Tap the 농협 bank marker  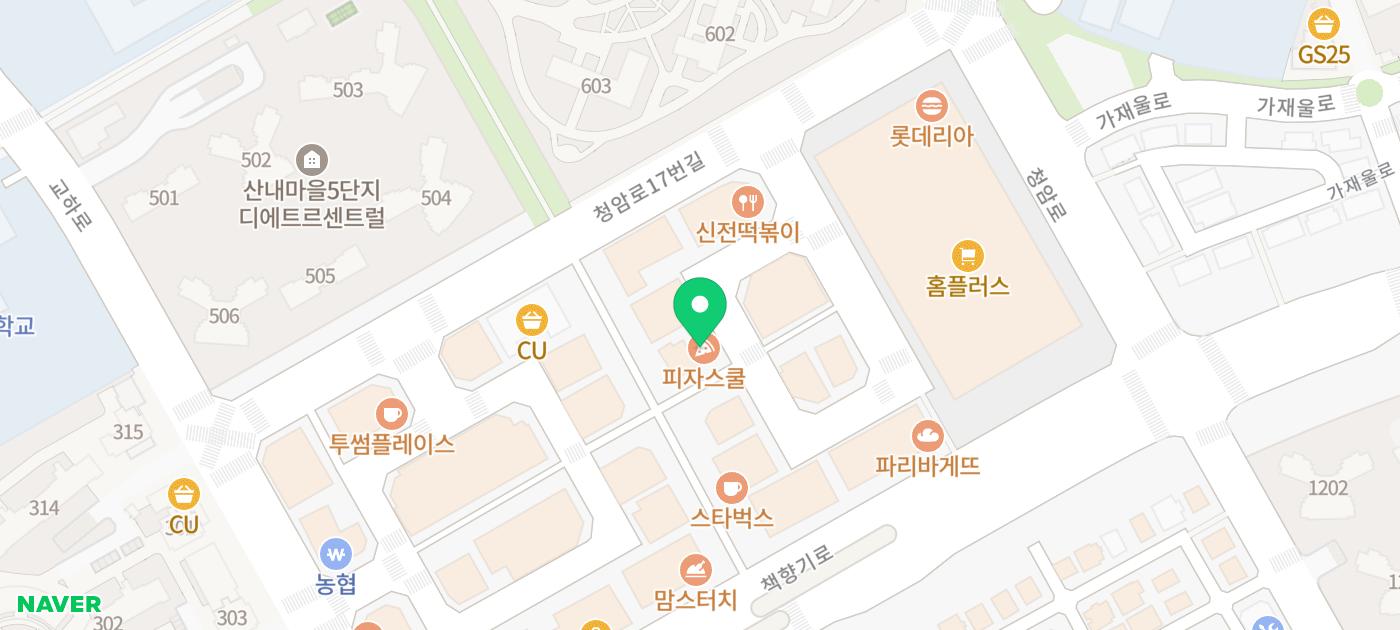coord(336,554)
